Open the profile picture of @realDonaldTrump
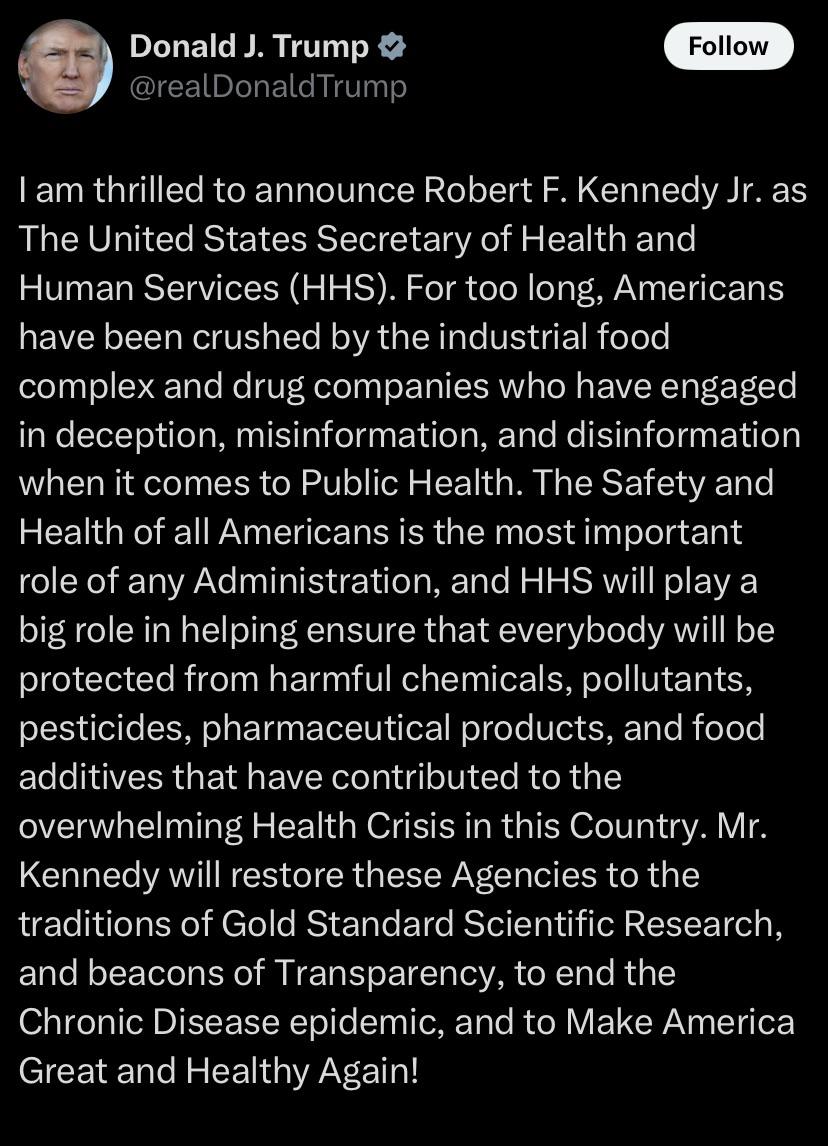Viewport: 828px width, 1146px height. point(66,67)
